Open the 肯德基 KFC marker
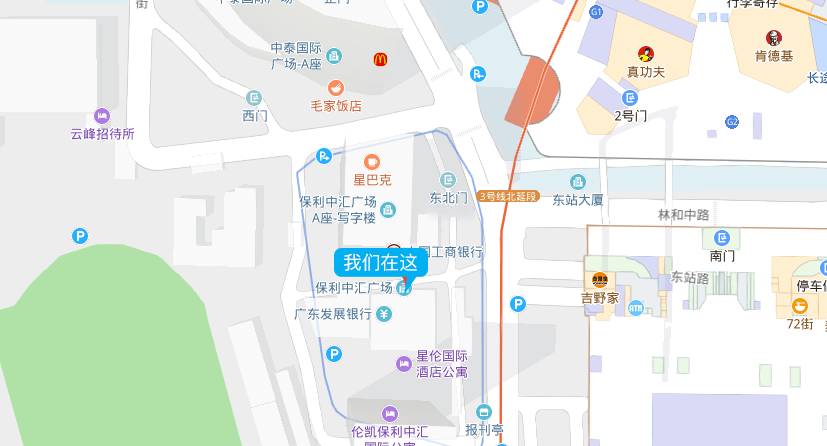The height and width of the screenshot is (446, 827). pos(773,38)
